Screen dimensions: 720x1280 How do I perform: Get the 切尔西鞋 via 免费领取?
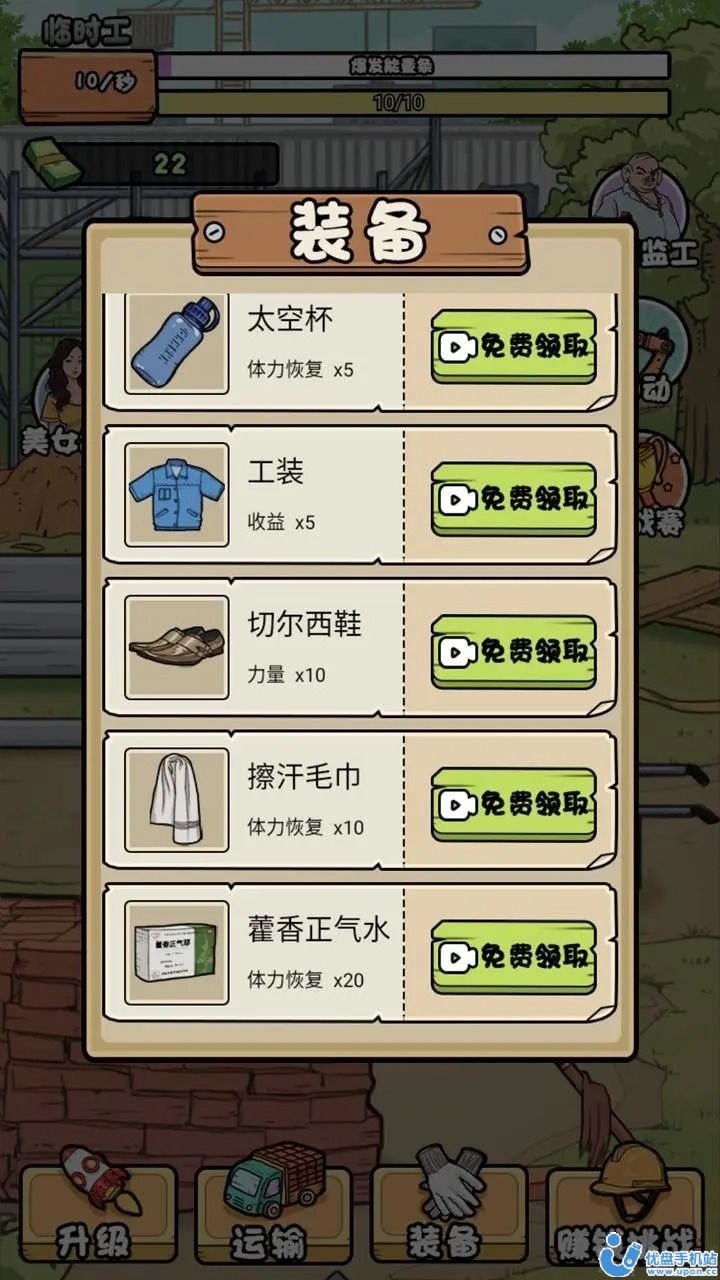point(513,651)
